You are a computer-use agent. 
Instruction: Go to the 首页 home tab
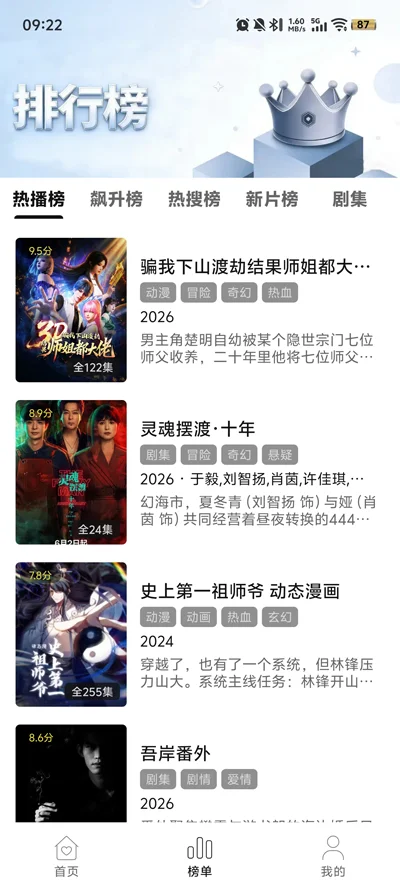[x=66, y=856]
